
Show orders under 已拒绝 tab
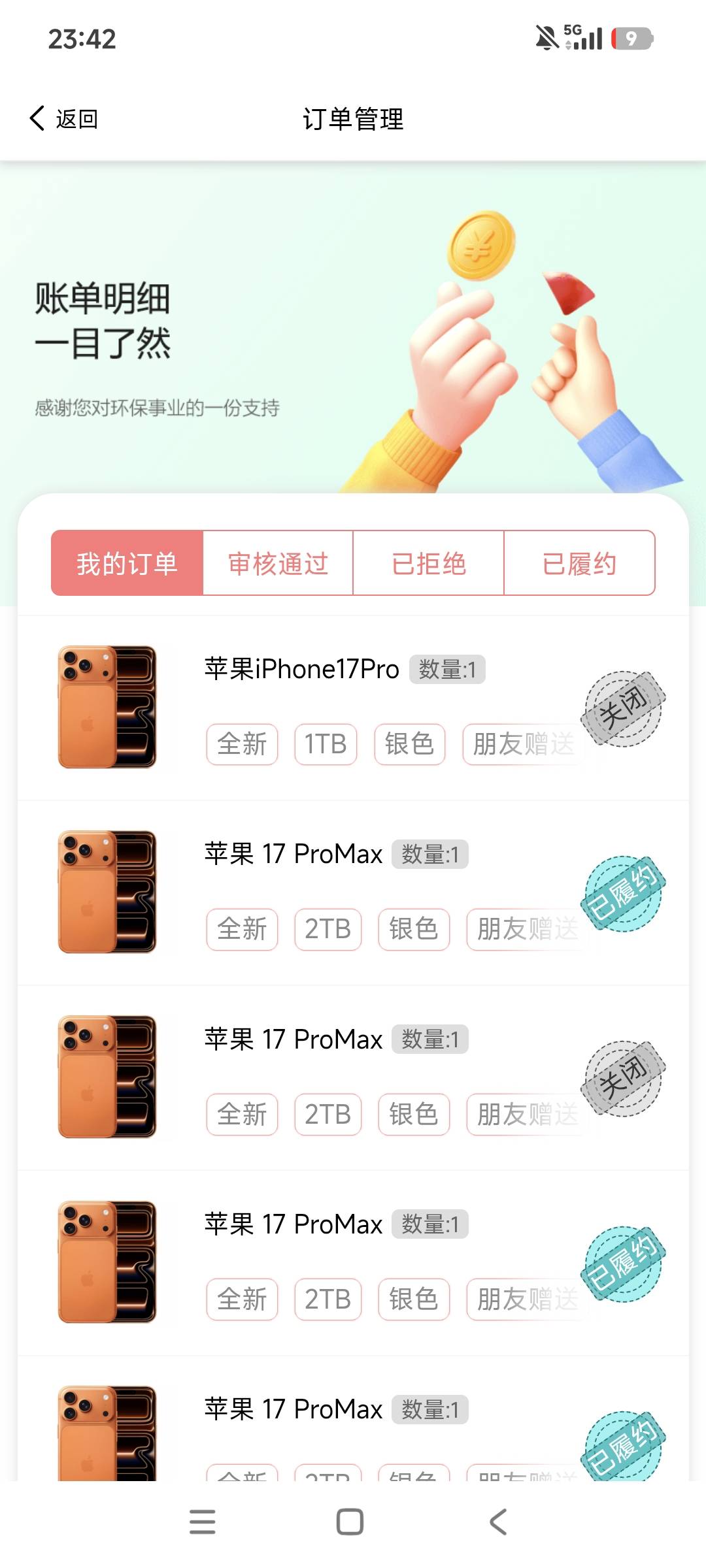(428, 563)
